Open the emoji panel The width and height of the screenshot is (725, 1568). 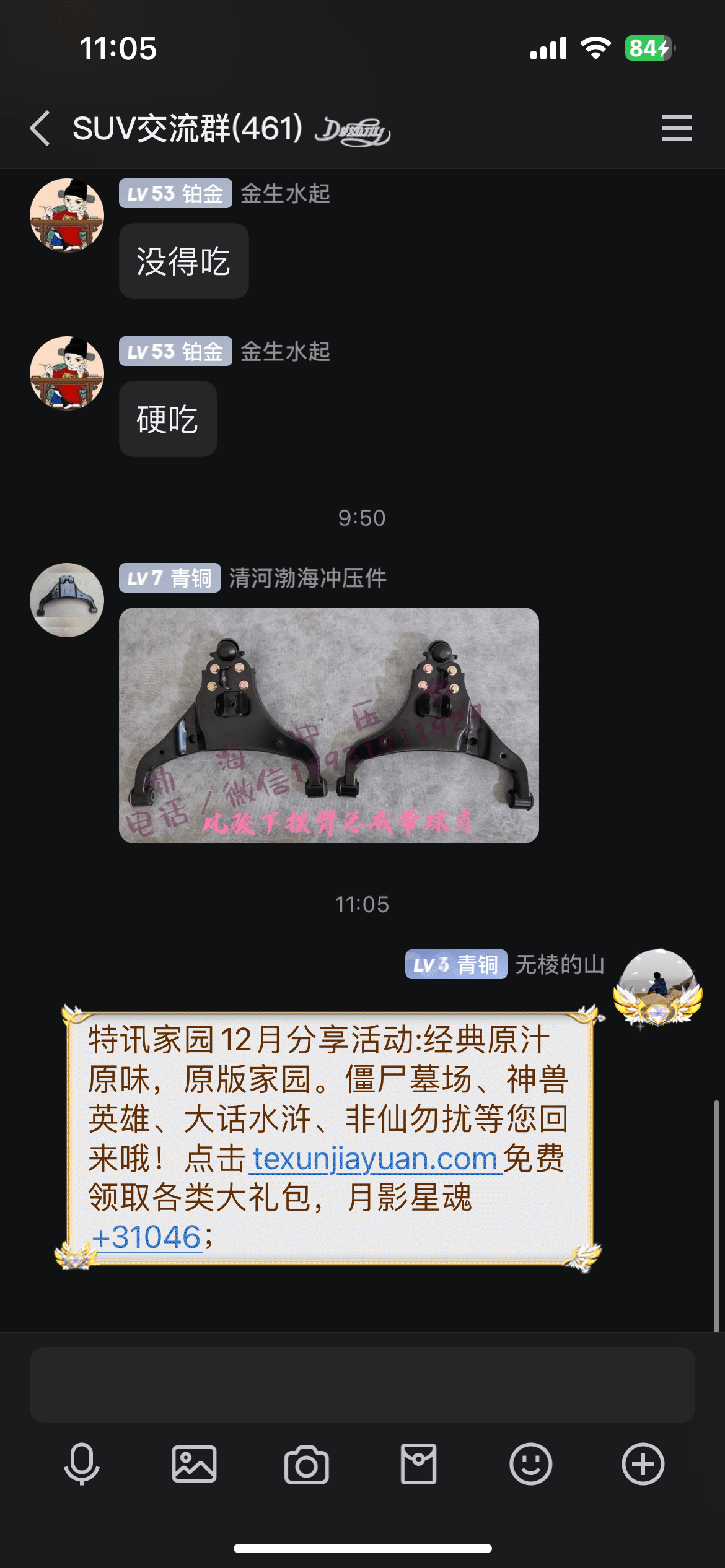[x=530, y=1464]
